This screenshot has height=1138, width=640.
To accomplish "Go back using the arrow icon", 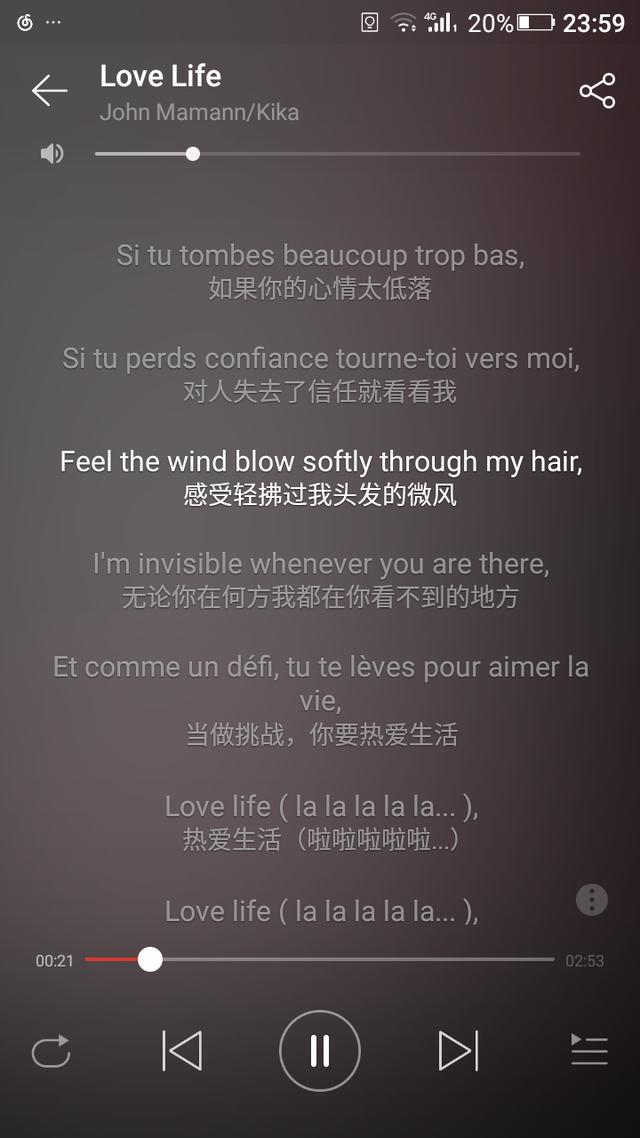I will [x=49, y=91].
